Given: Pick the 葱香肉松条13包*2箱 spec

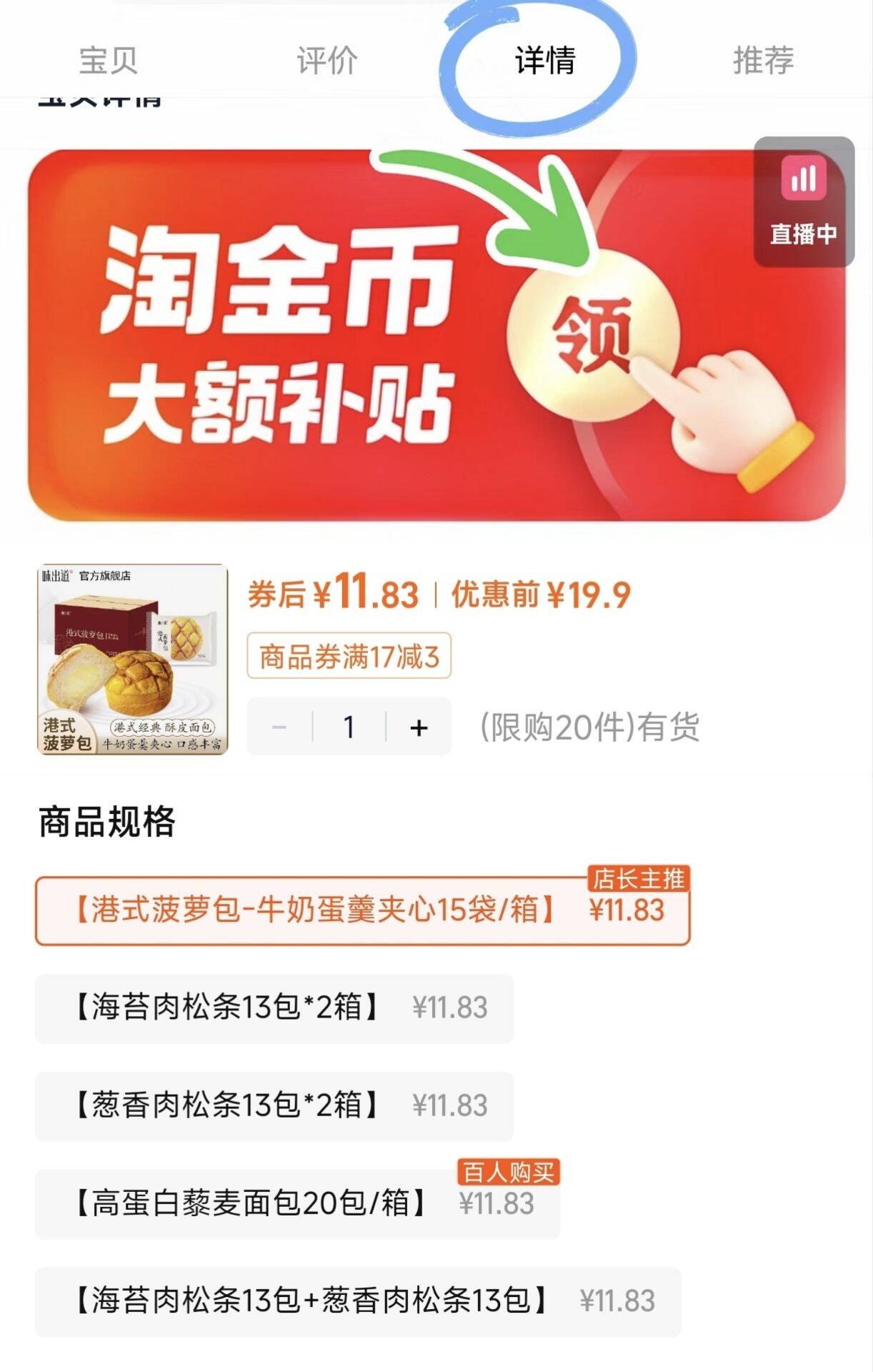Looking at the screenshot, I should coord(274,1105).
